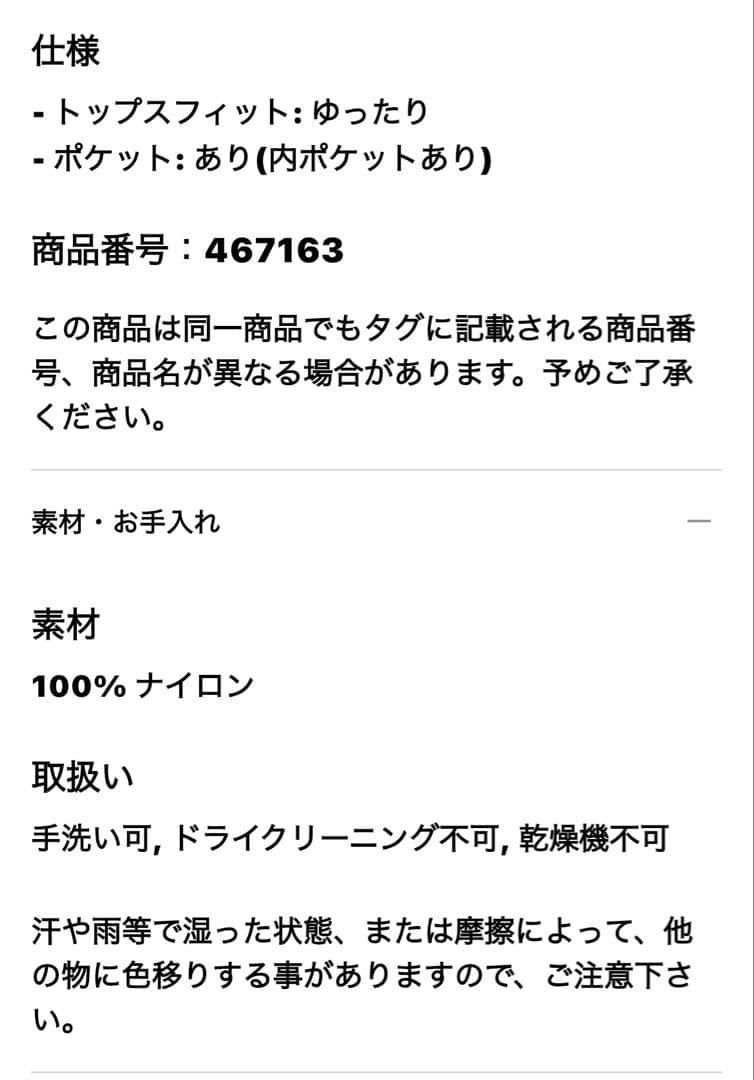Viewport: 754px width, 1080px height.
Task: Select the product number 467163
Action: (x=275, y=248)
